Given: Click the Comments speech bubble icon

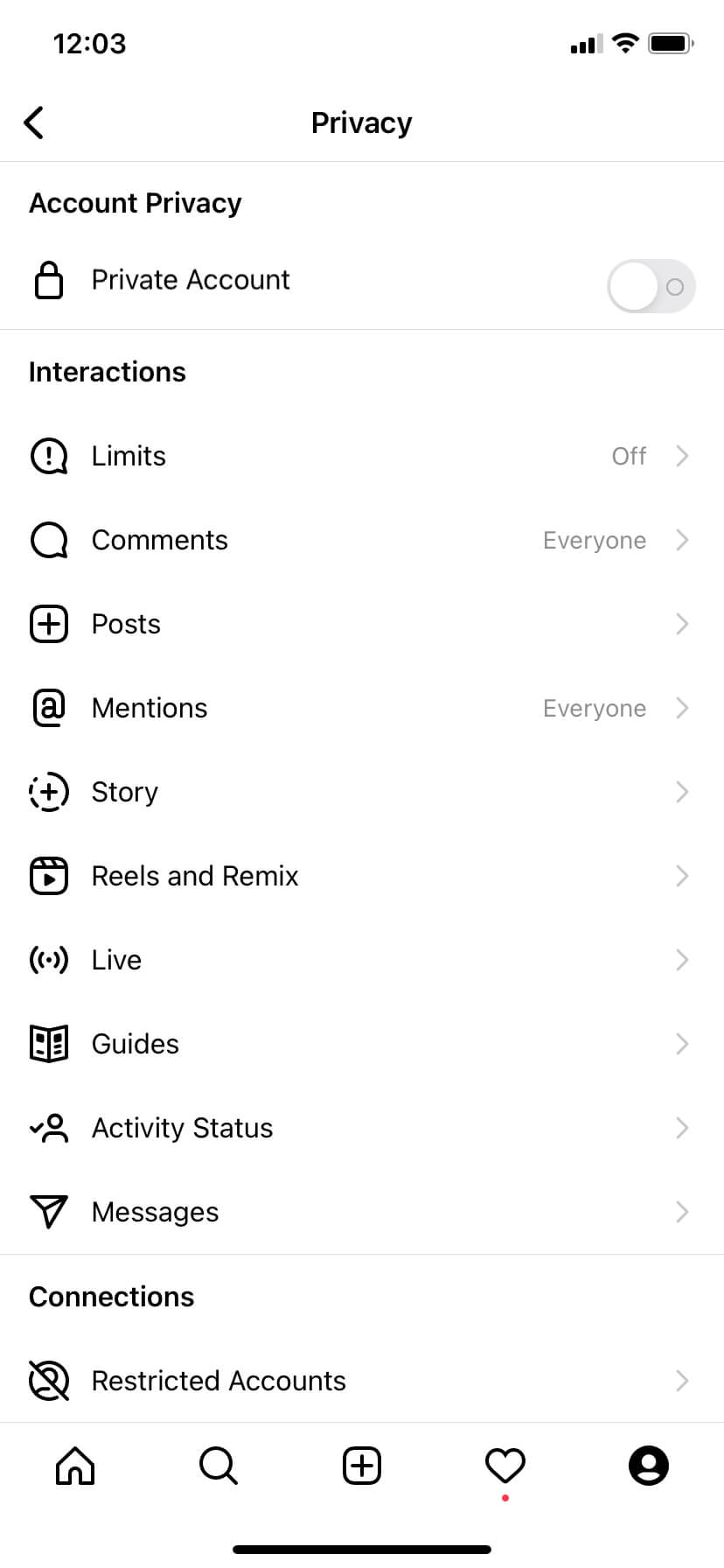Looking at the screenshot, I should click(x=49, y=540).
